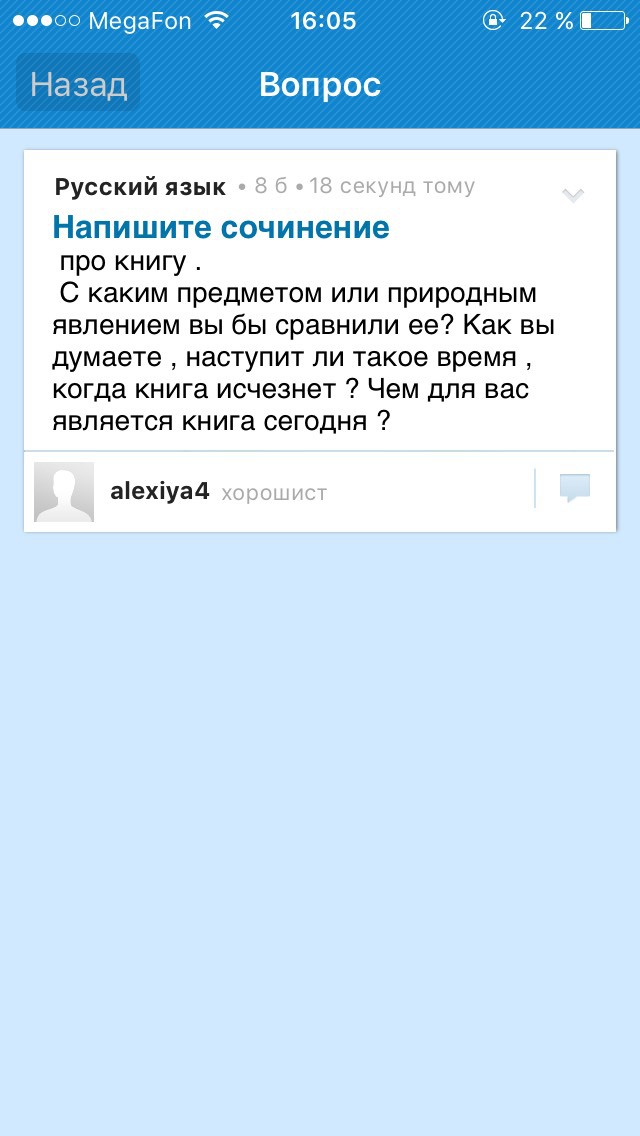Tap alexiya4's avatar picture
The height and width of the screenshot is (1136, 640).
click(64, 492)
